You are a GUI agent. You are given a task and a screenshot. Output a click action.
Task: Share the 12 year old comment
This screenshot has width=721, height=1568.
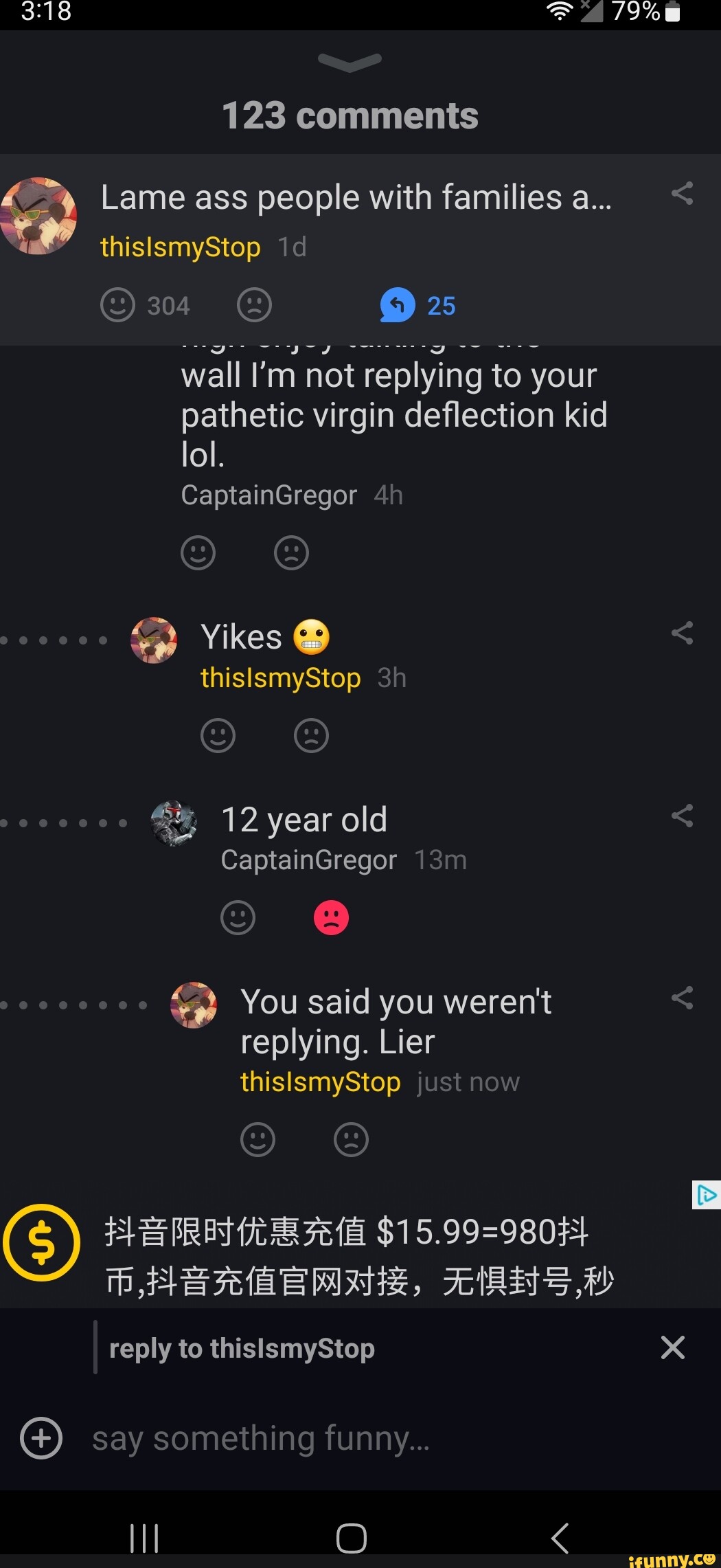click(683, 816)
